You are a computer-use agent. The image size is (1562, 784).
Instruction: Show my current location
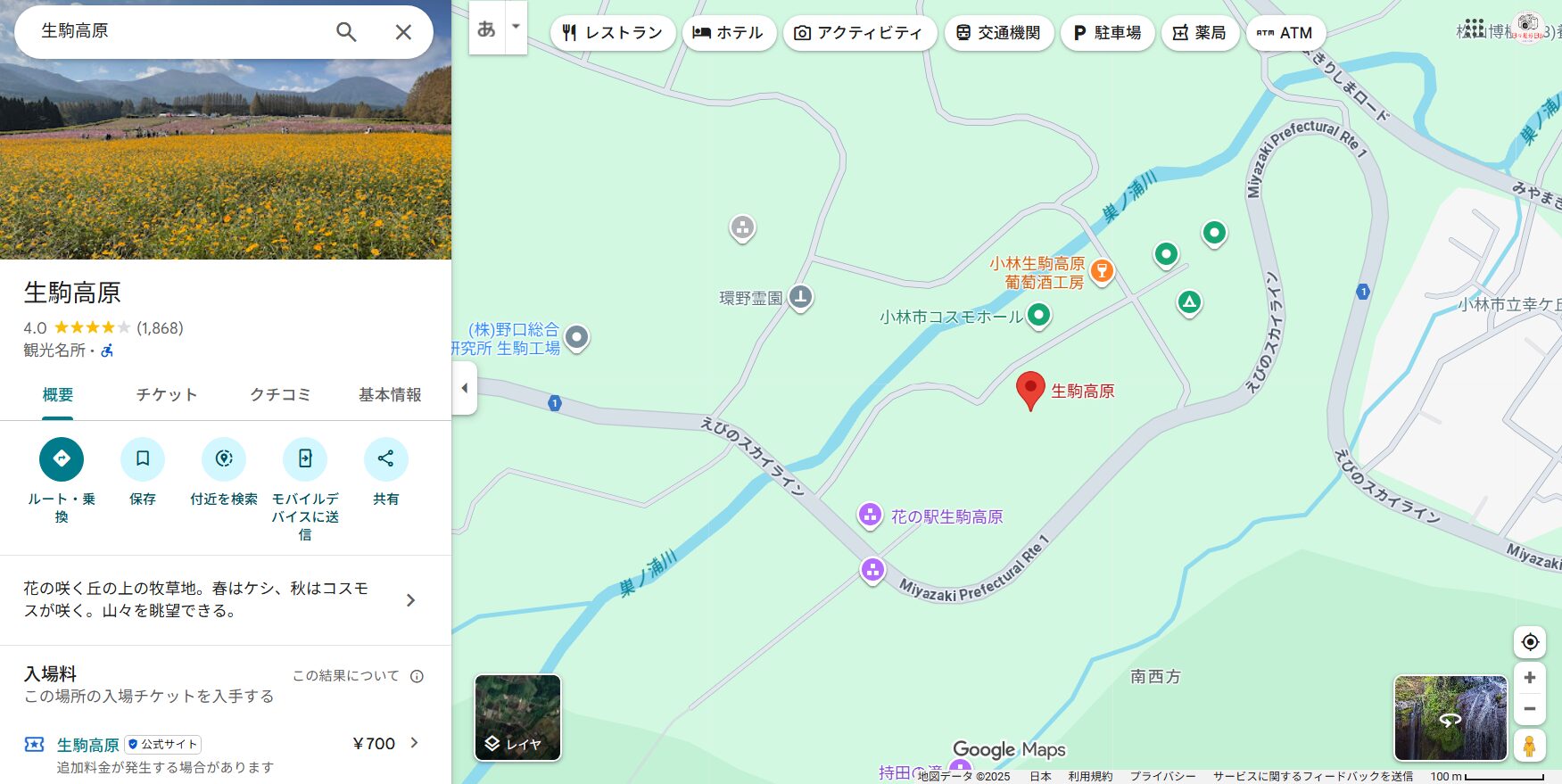pyautogui.click(x=1529, y=642)
